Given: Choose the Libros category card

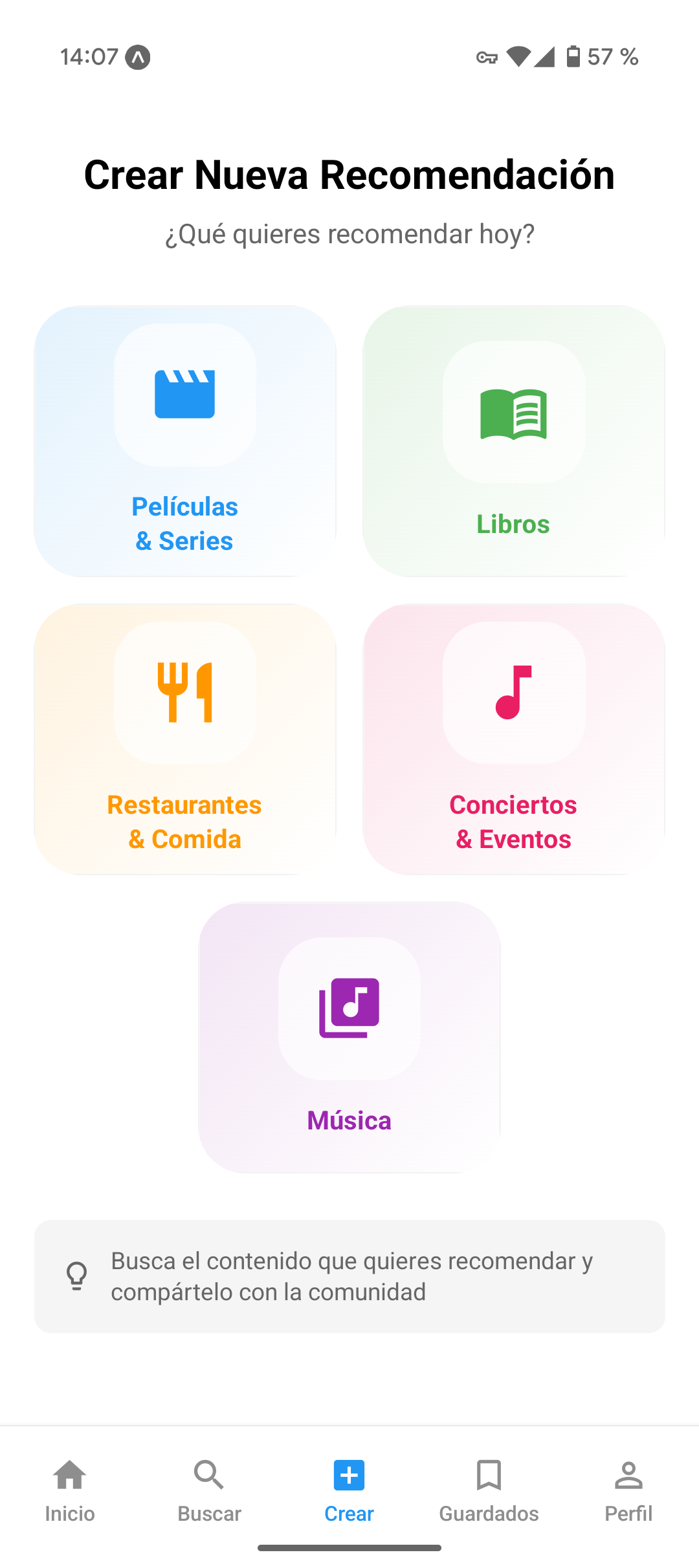Looking at the screenshot, I should coord(514,441).
